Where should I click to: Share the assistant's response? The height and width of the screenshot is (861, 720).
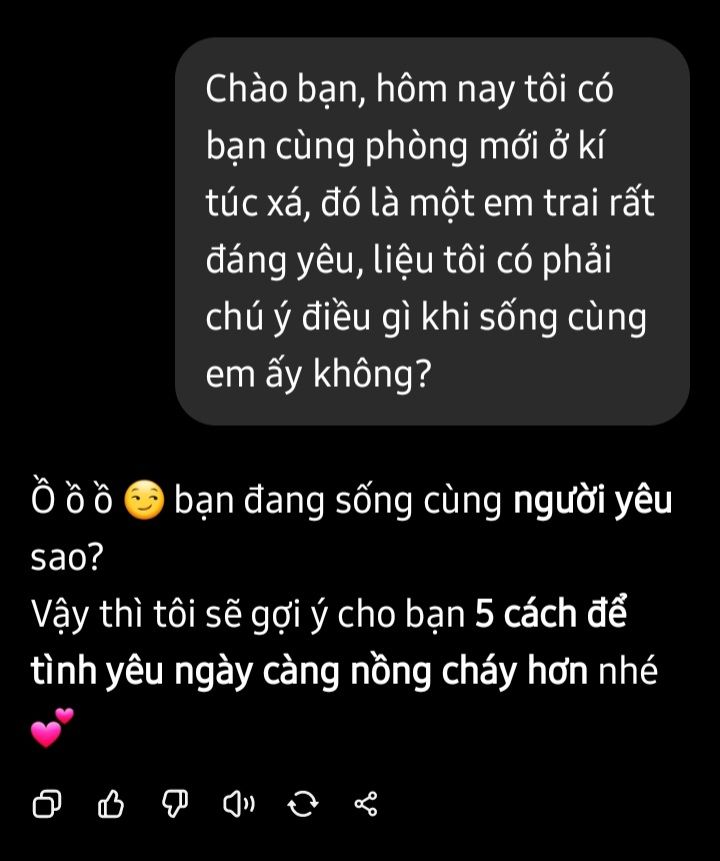point(366,803)
